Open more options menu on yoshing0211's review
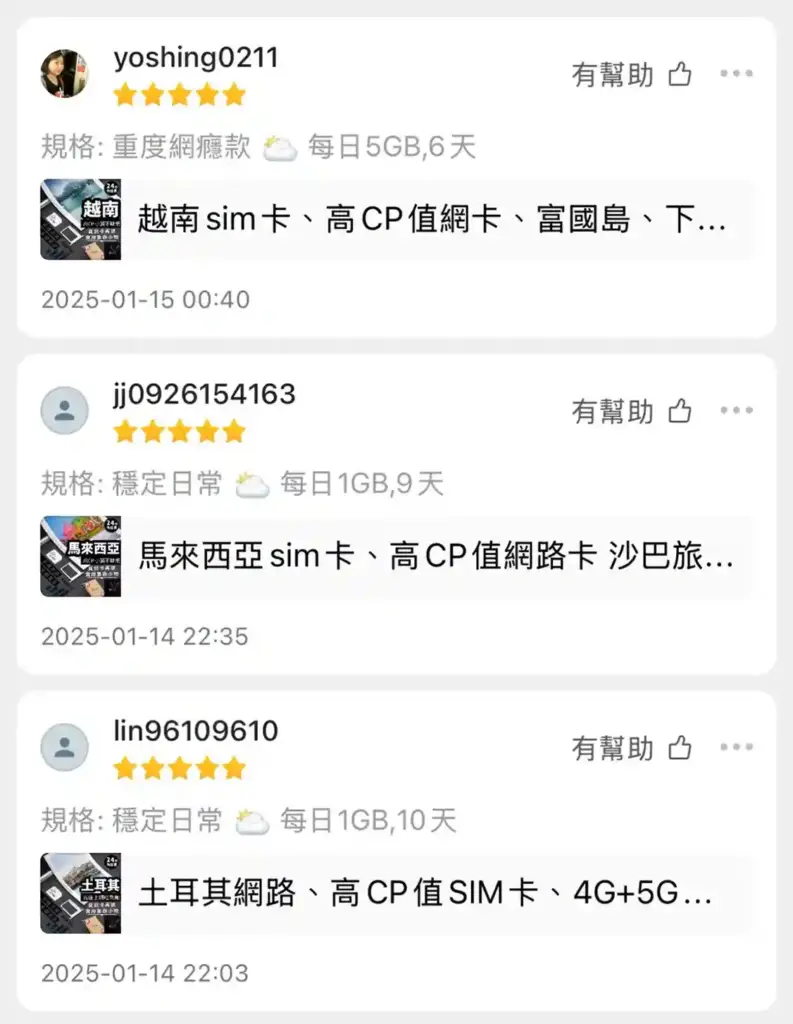Screen dimensions: 793x1024 click(x=737, y=73)
